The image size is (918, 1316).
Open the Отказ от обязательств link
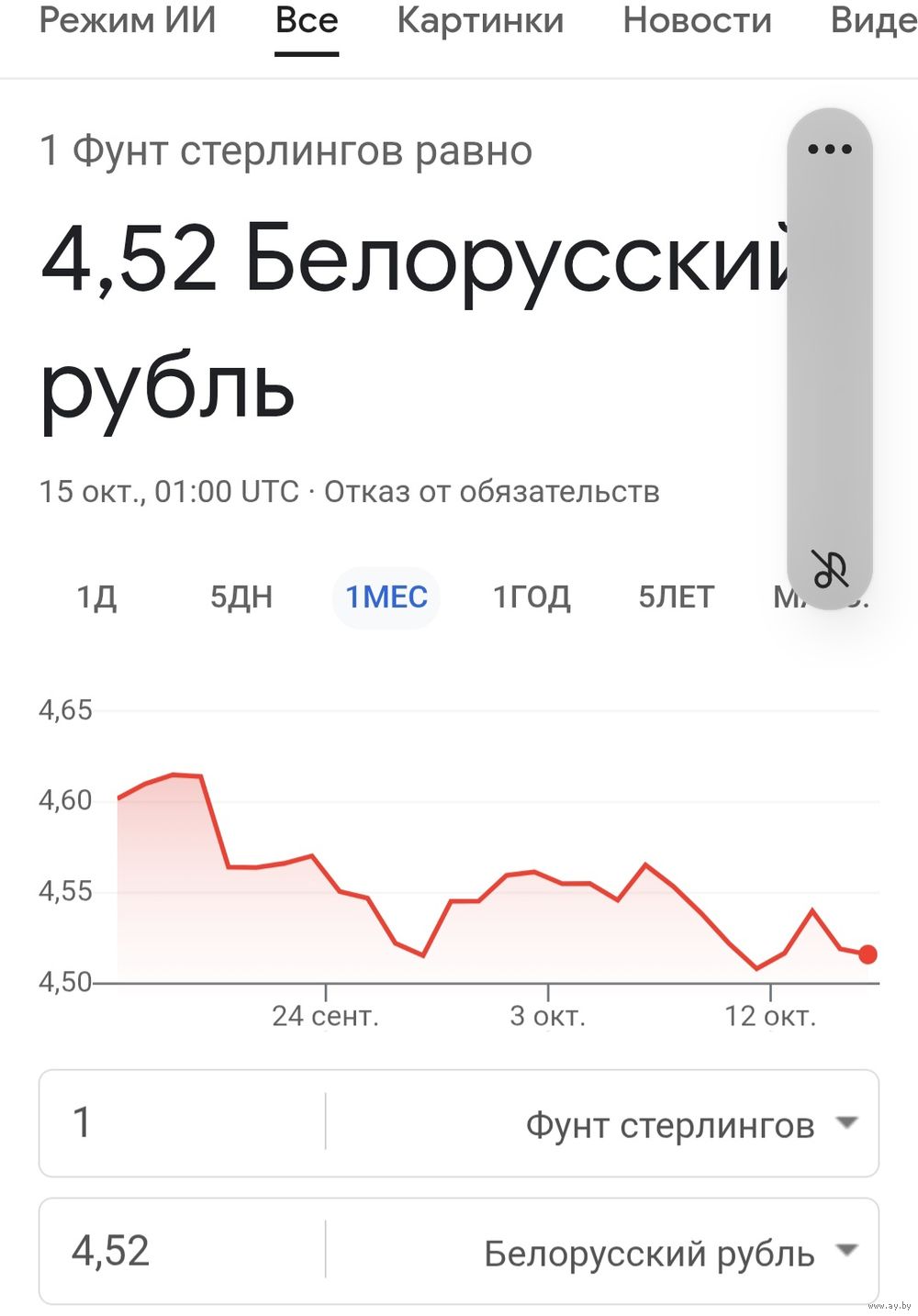tap(491, 492)
